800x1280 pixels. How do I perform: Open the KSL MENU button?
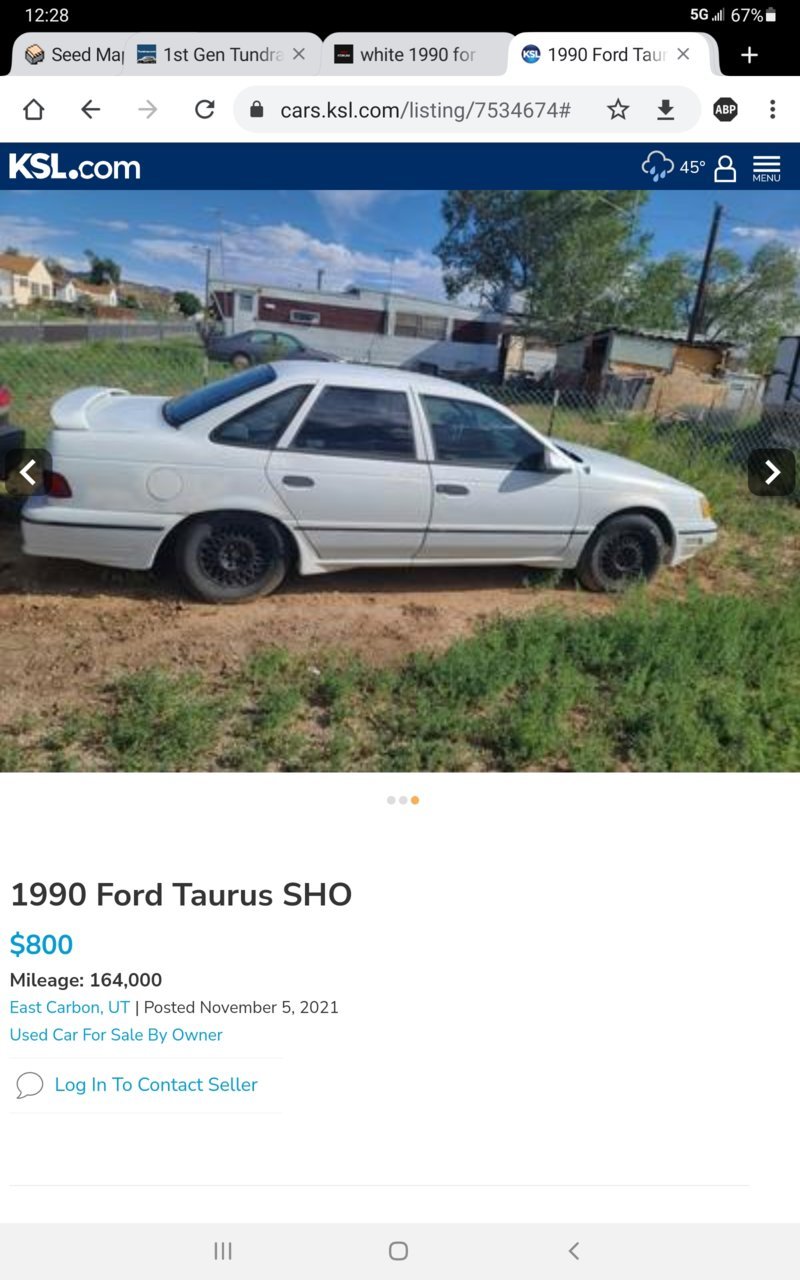pyautogui.click(x=767, y=168)
